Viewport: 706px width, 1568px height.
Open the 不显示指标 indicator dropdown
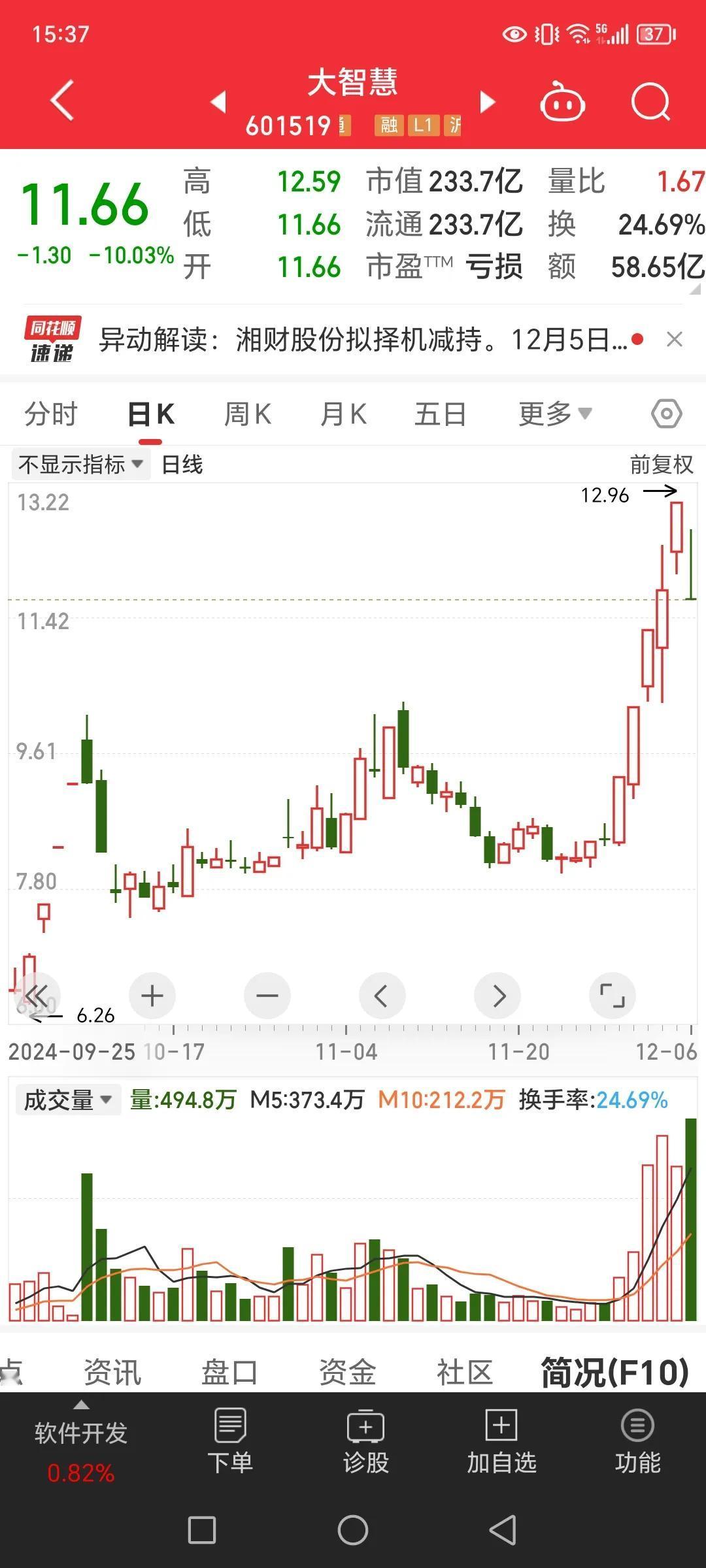click(x=81, y=465)
